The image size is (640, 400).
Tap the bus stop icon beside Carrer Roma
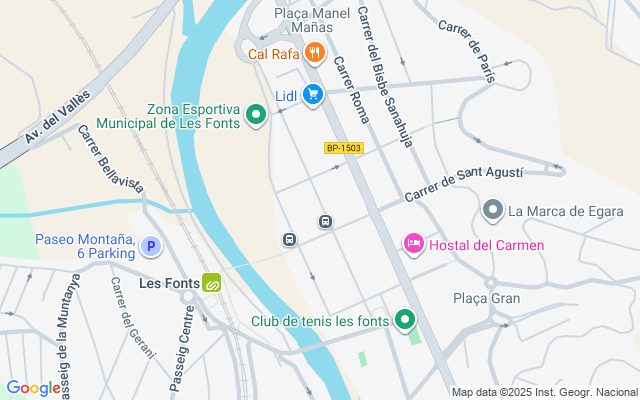point(325,221)
